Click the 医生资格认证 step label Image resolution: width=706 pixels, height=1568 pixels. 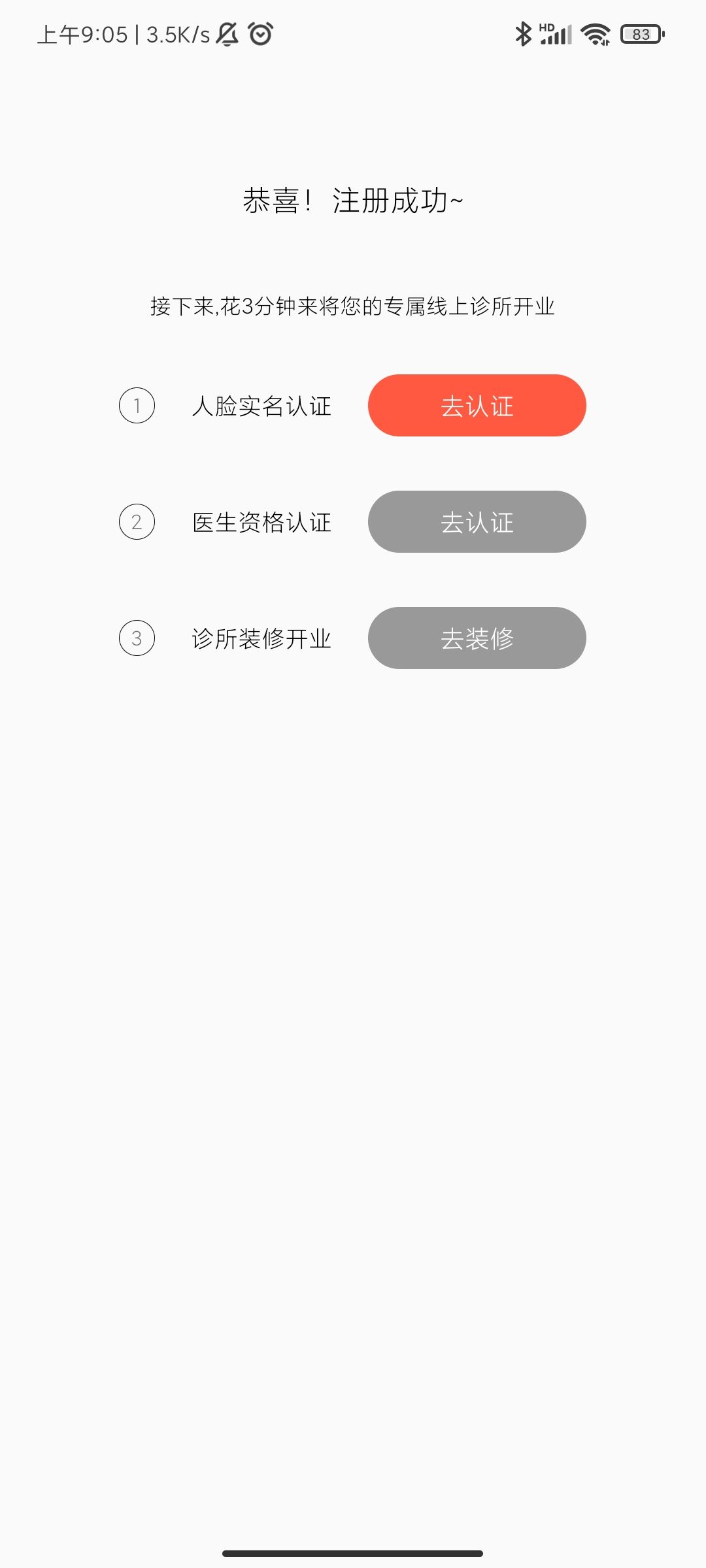pos(263,522)
